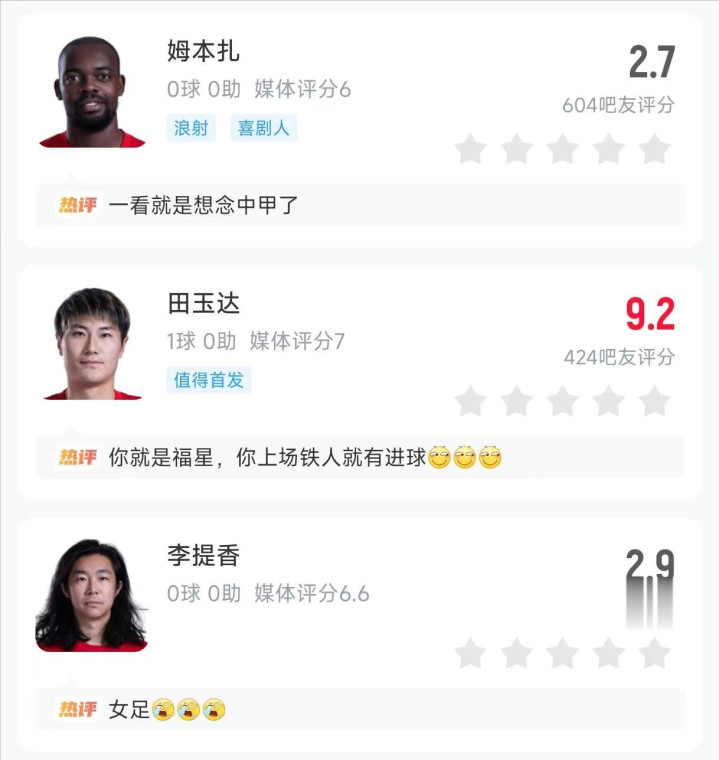The image size is (719, 760).
Task: Give 姆本扎 a one-star rating
Action: [x=470, y=149]
